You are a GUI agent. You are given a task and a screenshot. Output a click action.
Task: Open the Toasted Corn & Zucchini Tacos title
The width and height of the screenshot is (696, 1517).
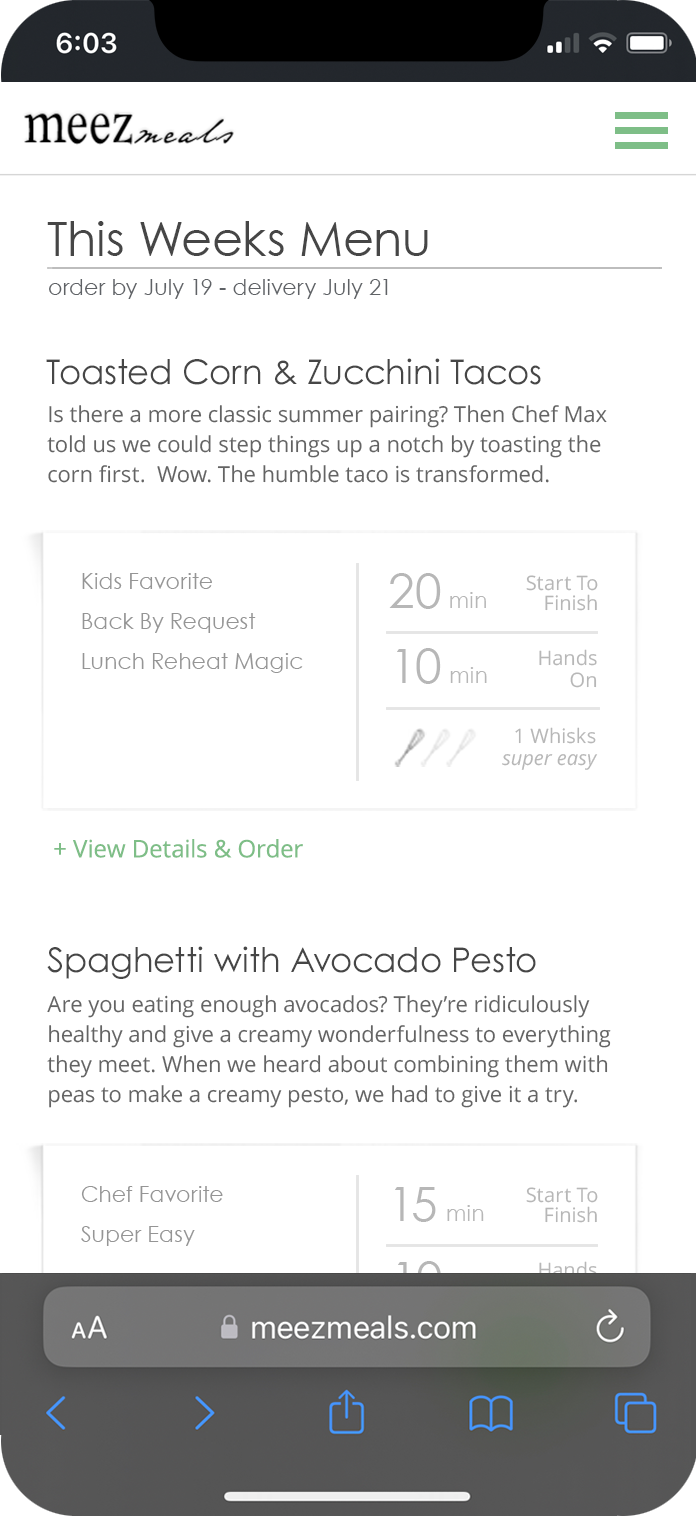coord(294,372)
